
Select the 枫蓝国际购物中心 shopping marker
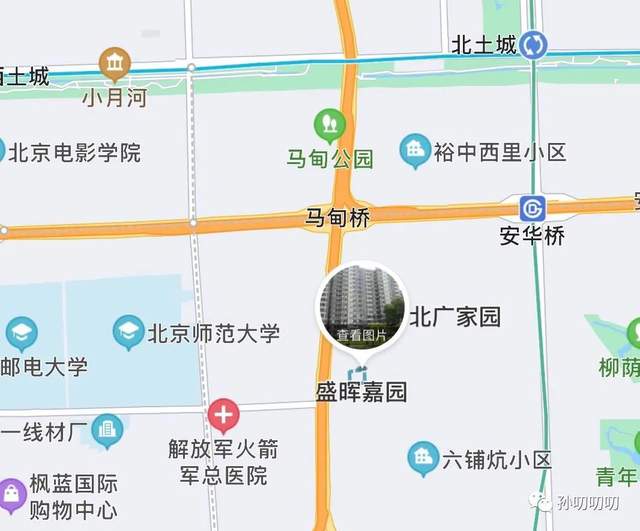coord(10,494)
